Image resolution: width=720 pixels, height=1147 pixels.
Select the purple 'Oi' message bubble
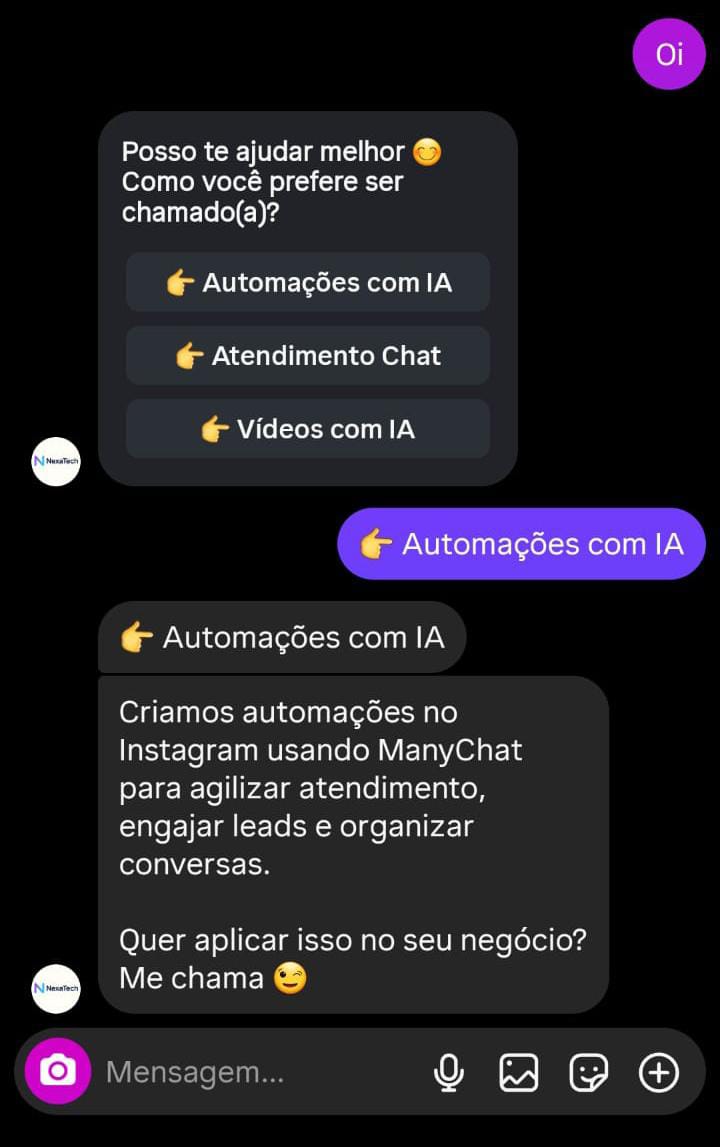[668, 54]
